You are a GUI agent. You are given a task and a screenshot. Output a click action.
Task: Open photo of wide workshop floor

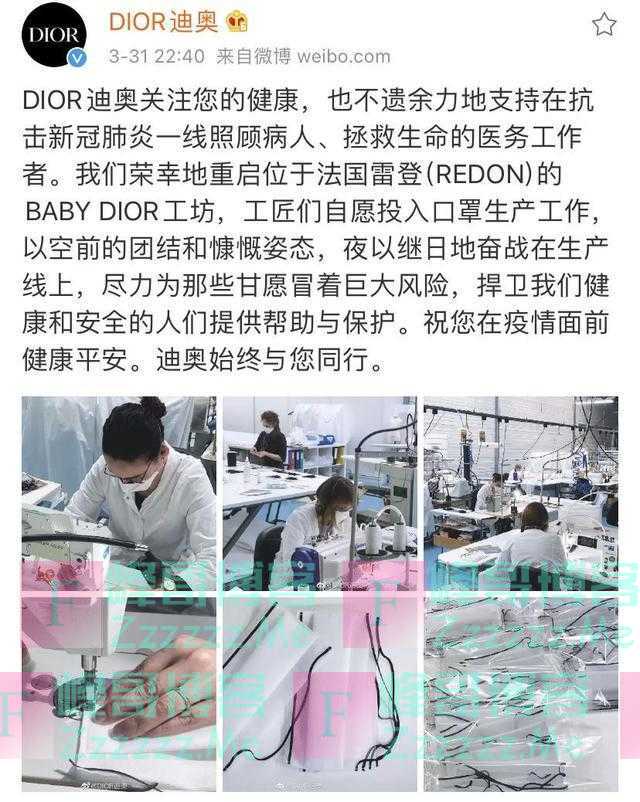[521, 490]
